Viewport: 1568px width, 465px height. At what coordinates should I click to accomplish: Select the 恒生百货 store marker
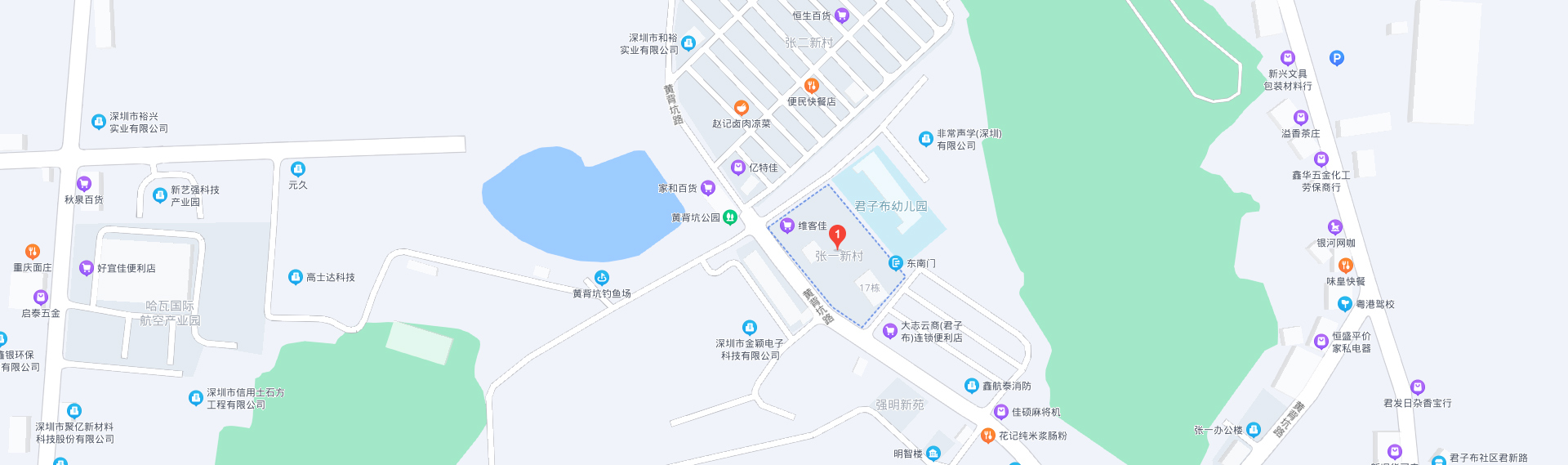tap(841, 16)
